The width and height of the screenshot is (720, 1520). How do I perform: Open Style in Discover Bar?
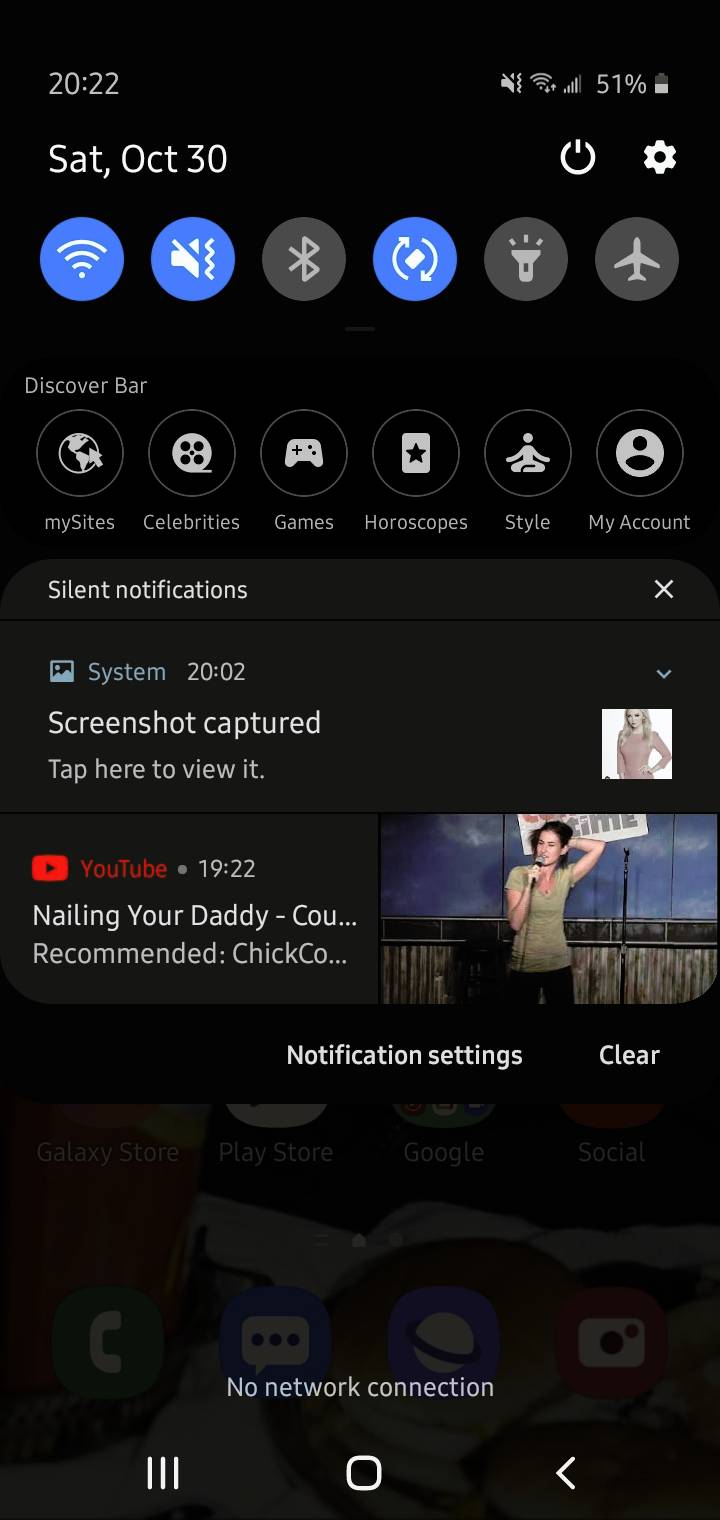(x=528, y=455)
